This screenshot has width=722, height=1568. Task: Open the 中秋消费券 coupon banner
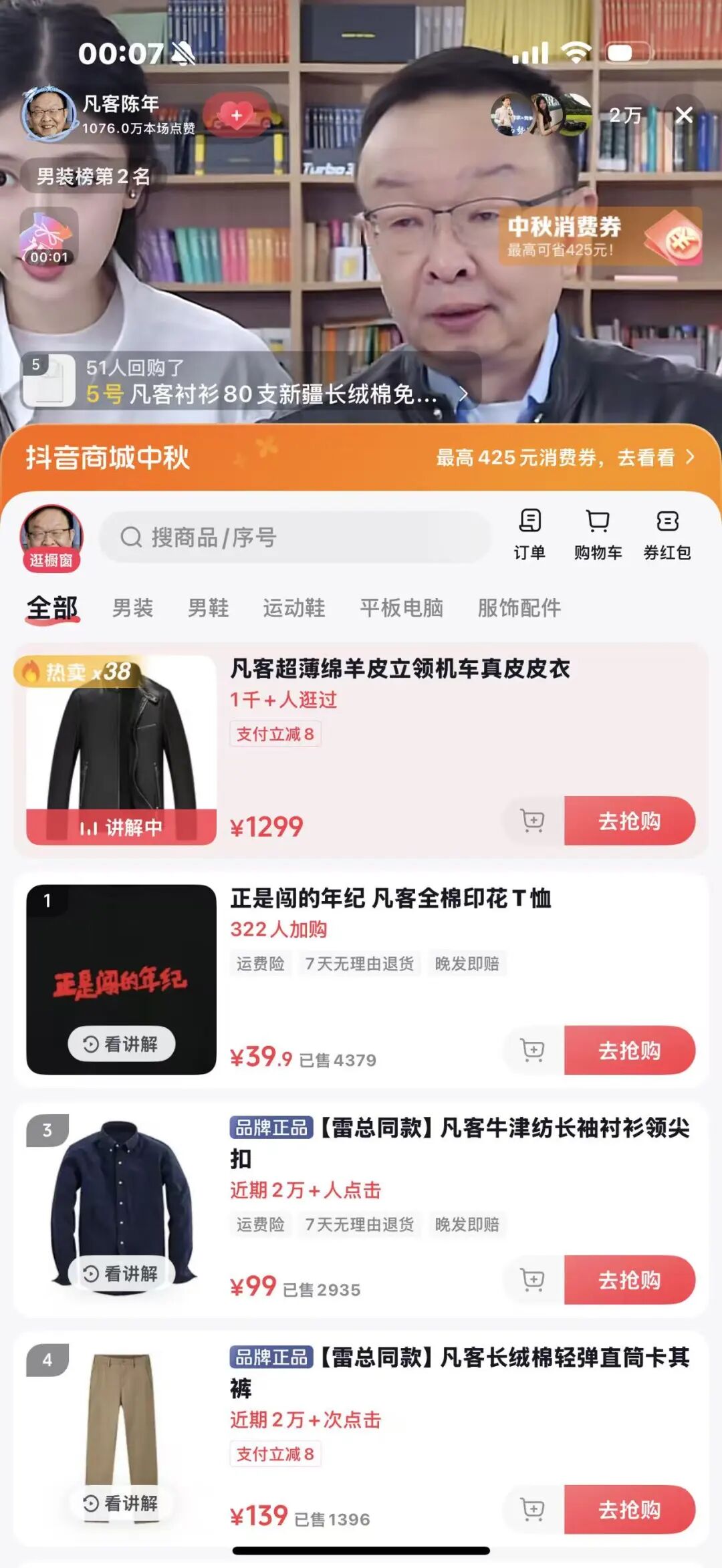[600, 237]
